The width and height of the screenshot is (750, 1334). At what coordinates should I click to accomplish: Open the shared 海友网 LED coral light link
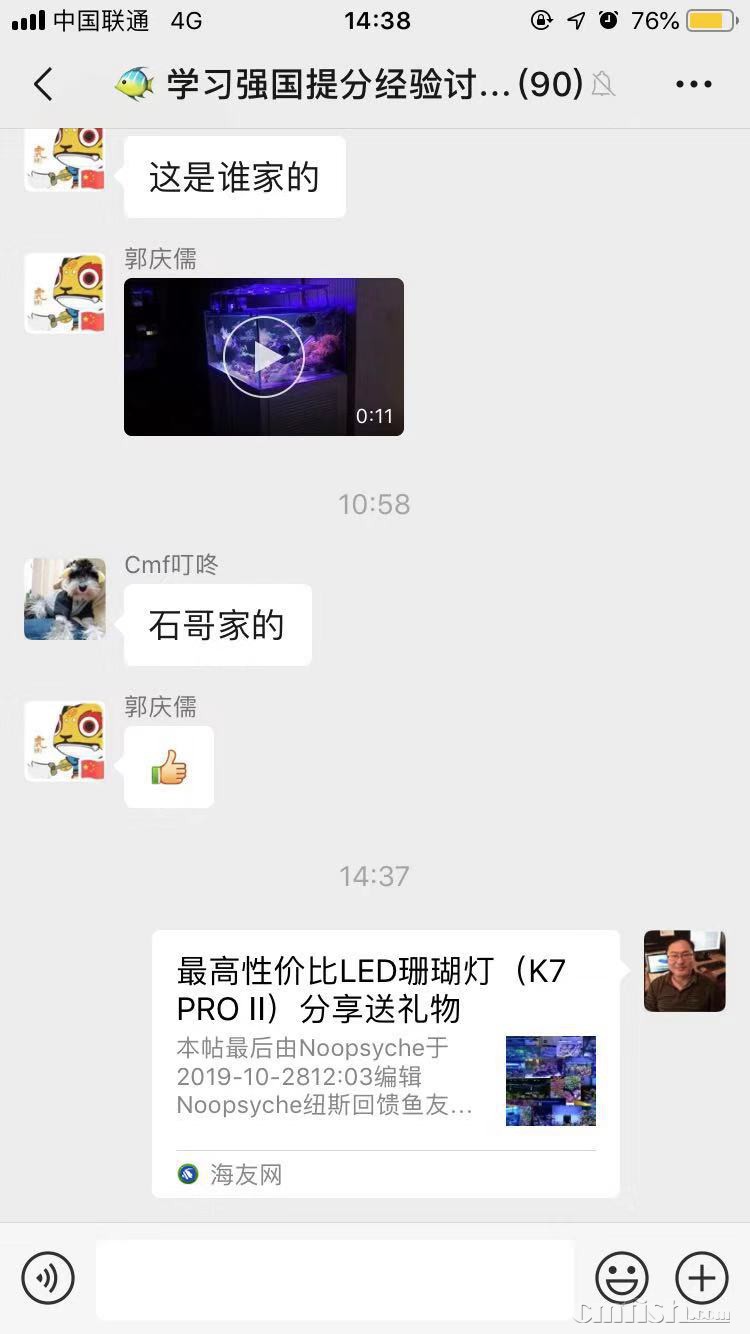coord(385,1062)
